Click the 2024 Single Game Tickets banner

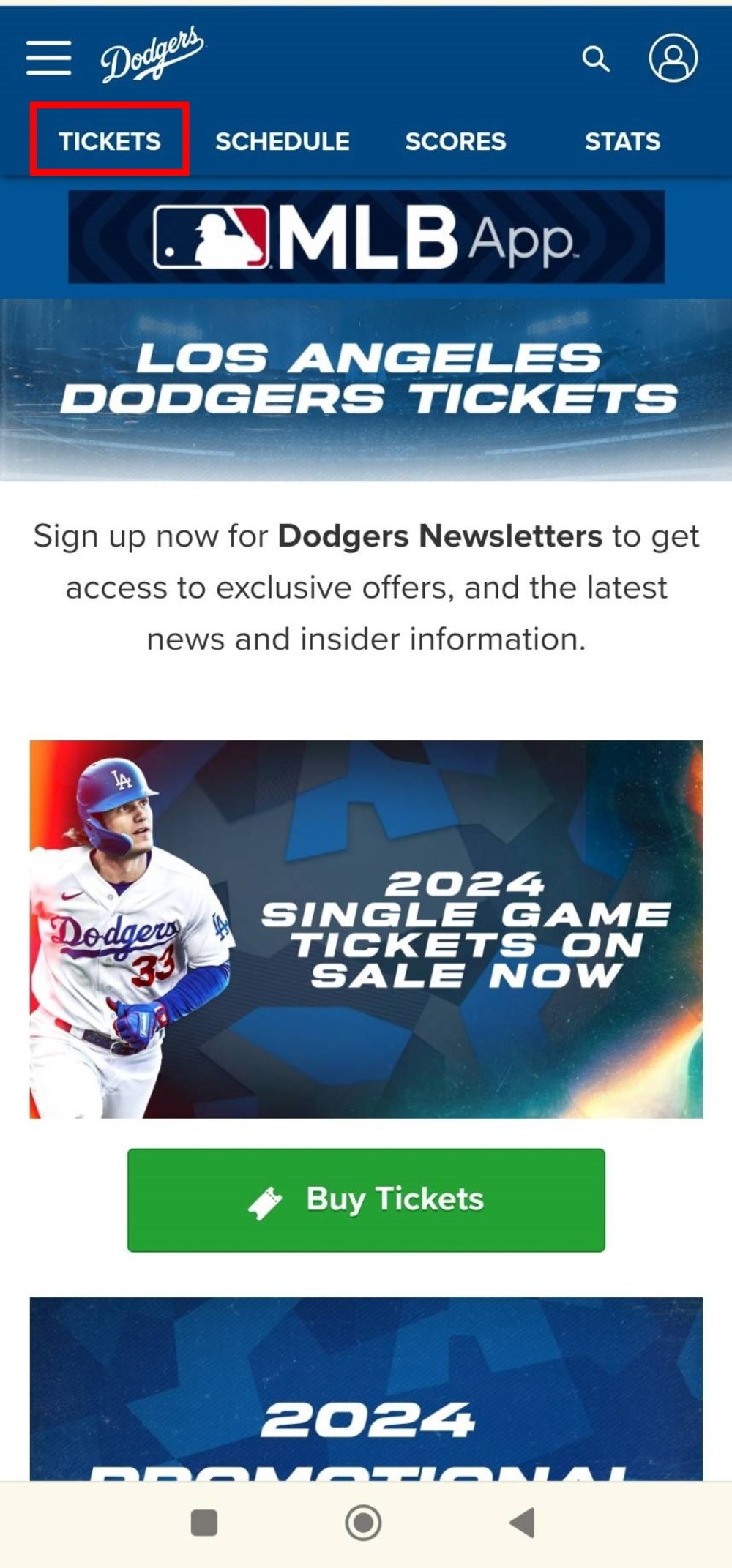coord(366,929)
